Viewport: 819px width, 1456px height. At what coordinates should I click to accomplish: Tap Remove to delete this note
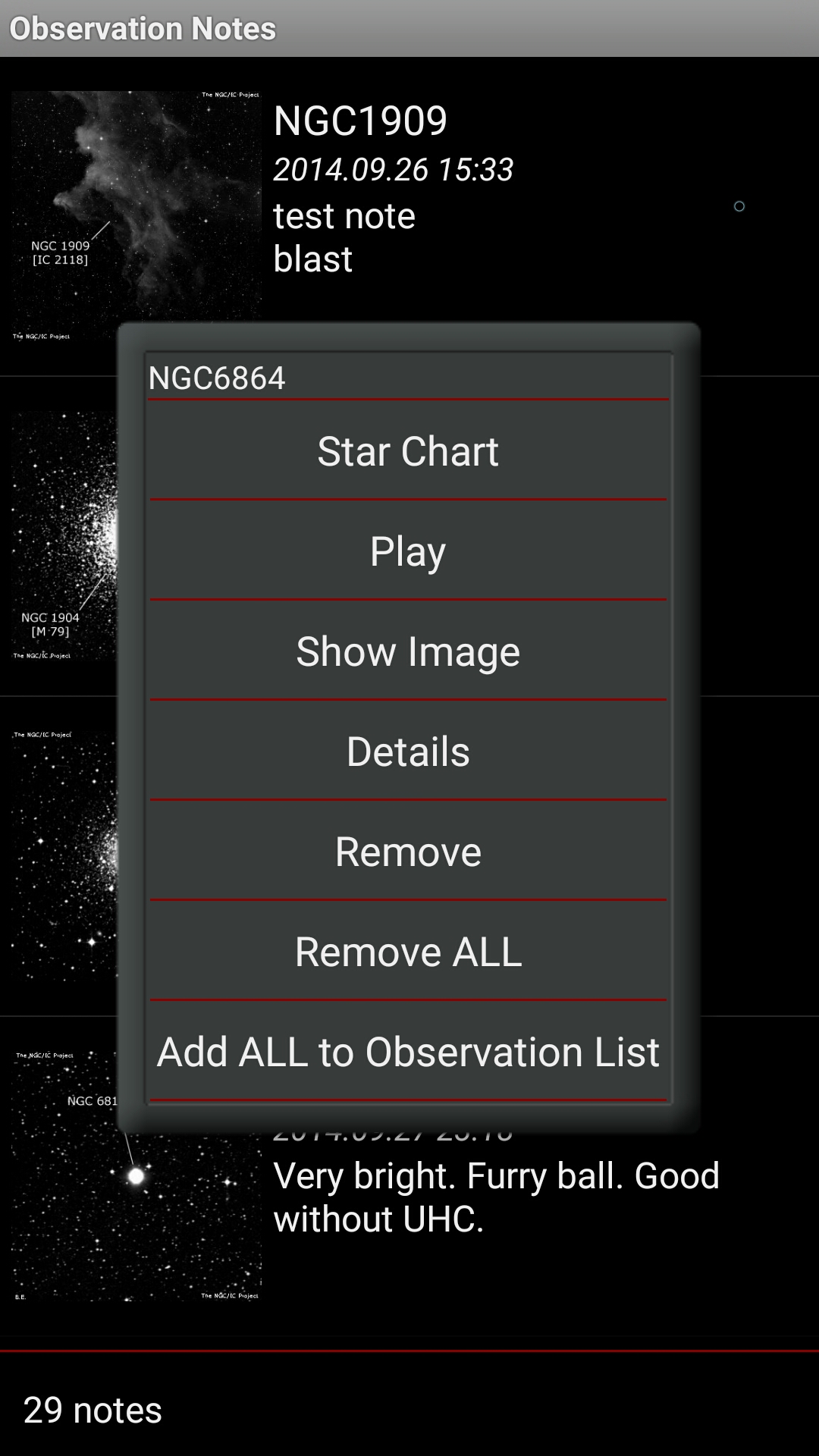pyautogui.click(x=408, y=851)
